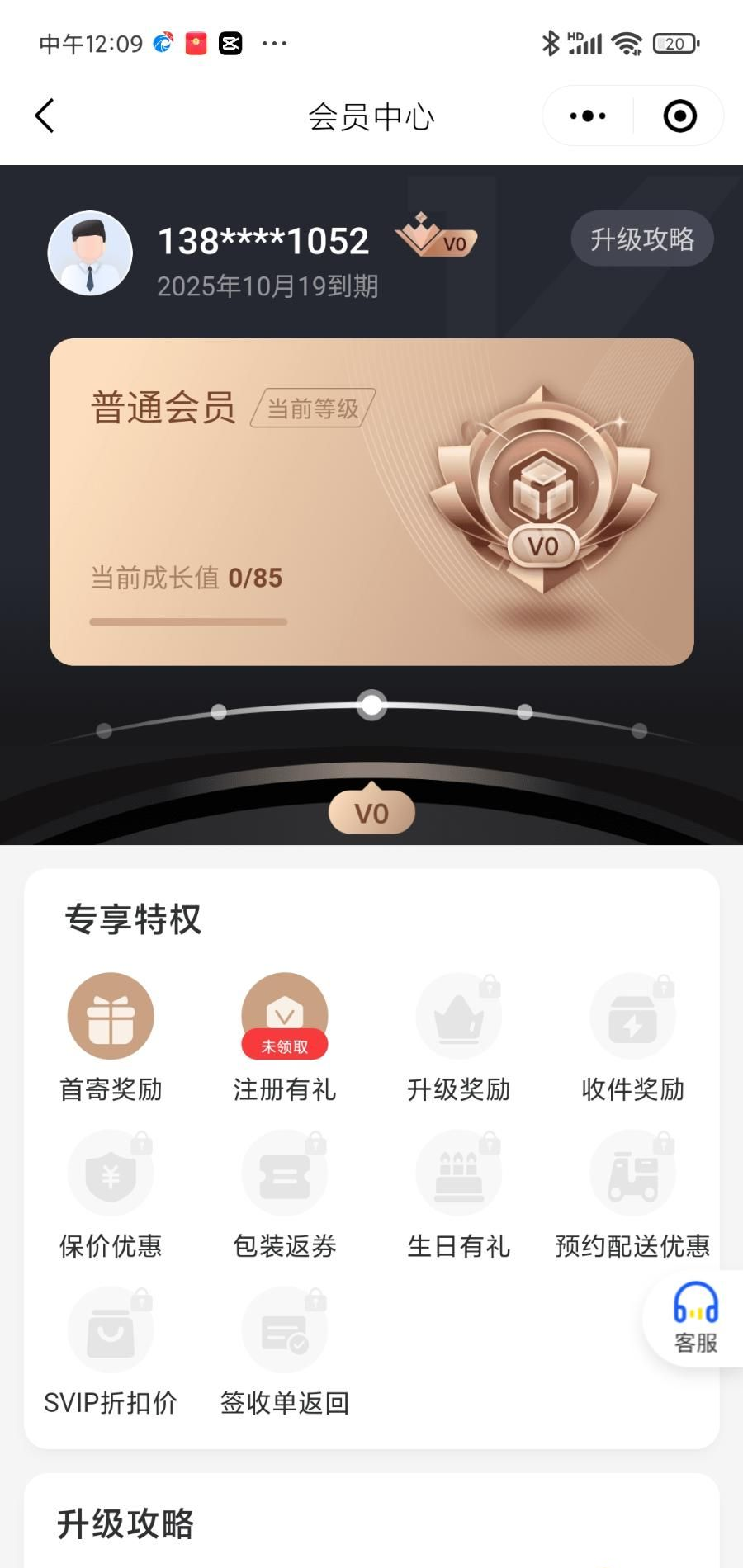
Task: View 预约配送优惠 privilege
Action: [x=633, y=1174]
